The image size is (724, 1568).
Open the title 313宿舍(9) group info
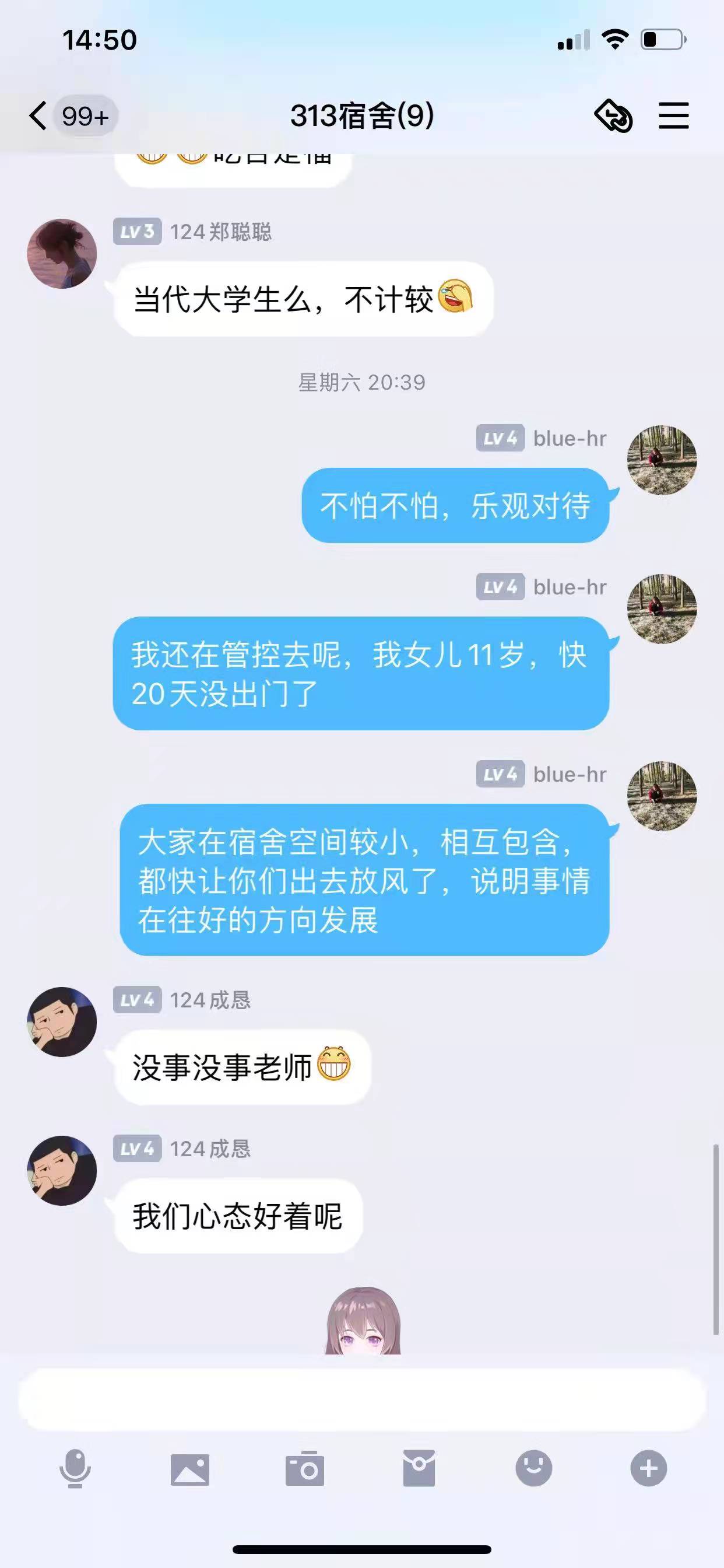361,116
